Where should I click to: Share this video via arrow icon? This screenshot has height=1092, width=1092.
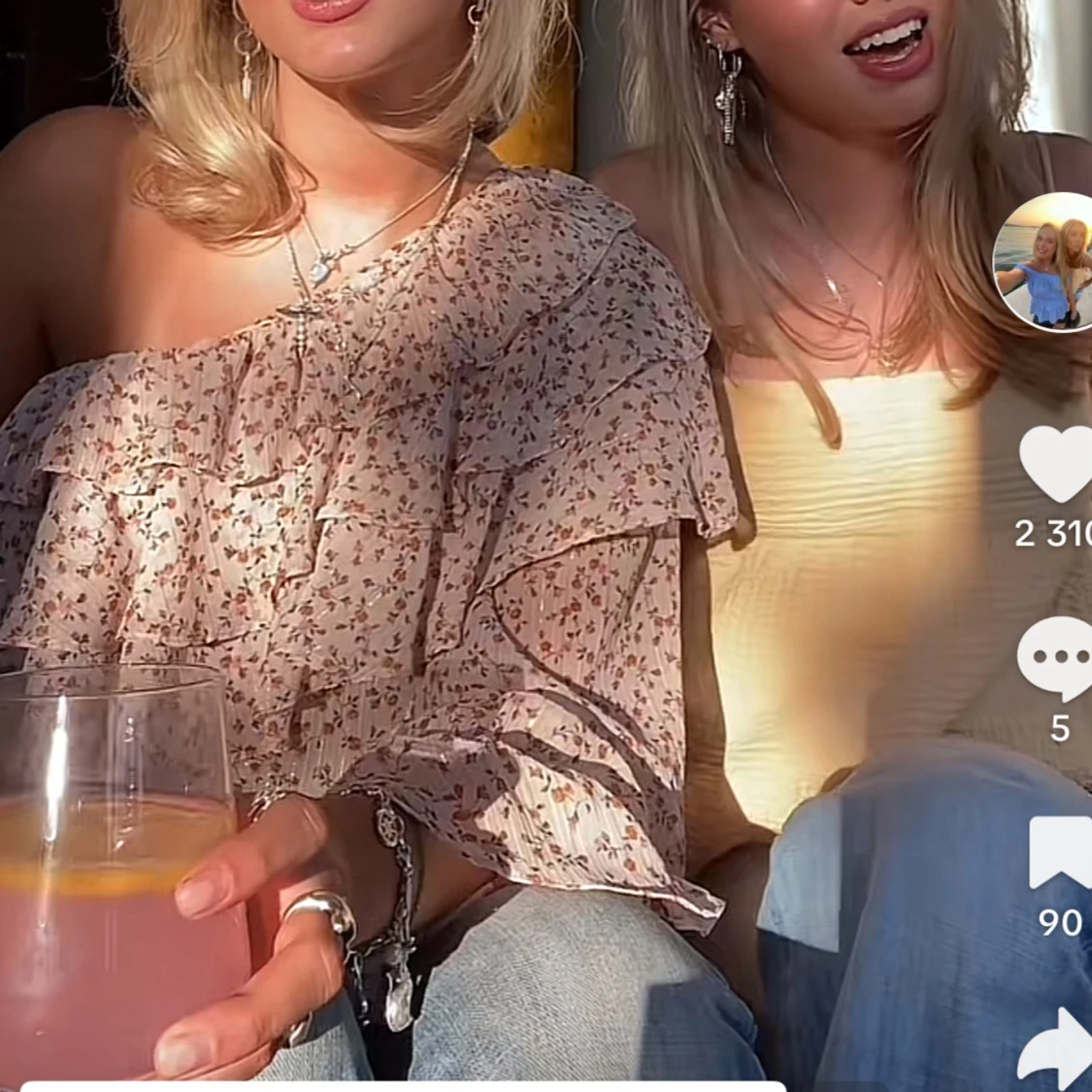(1058, 1048)
